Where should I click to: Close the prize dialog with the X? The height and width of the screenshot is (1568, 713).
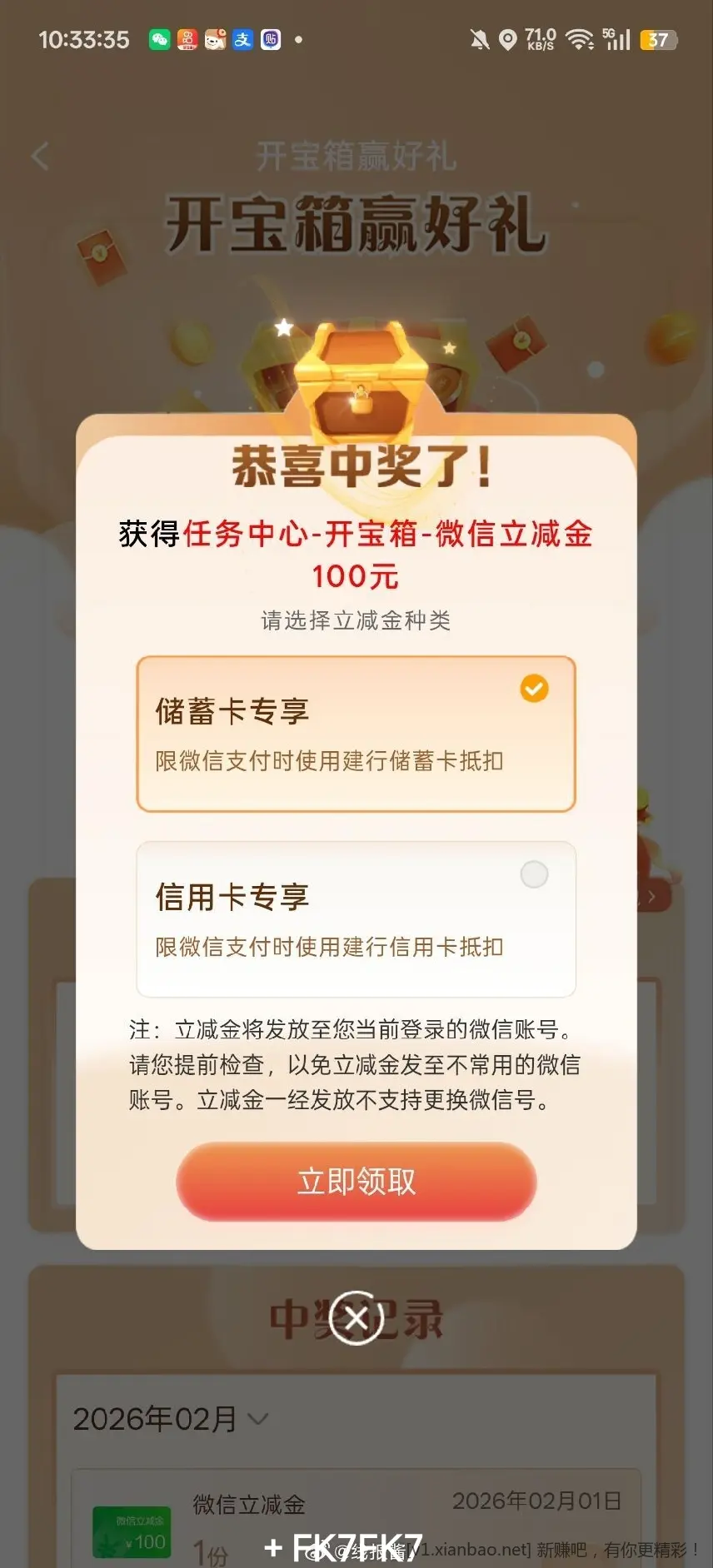tap(356, 1316)
